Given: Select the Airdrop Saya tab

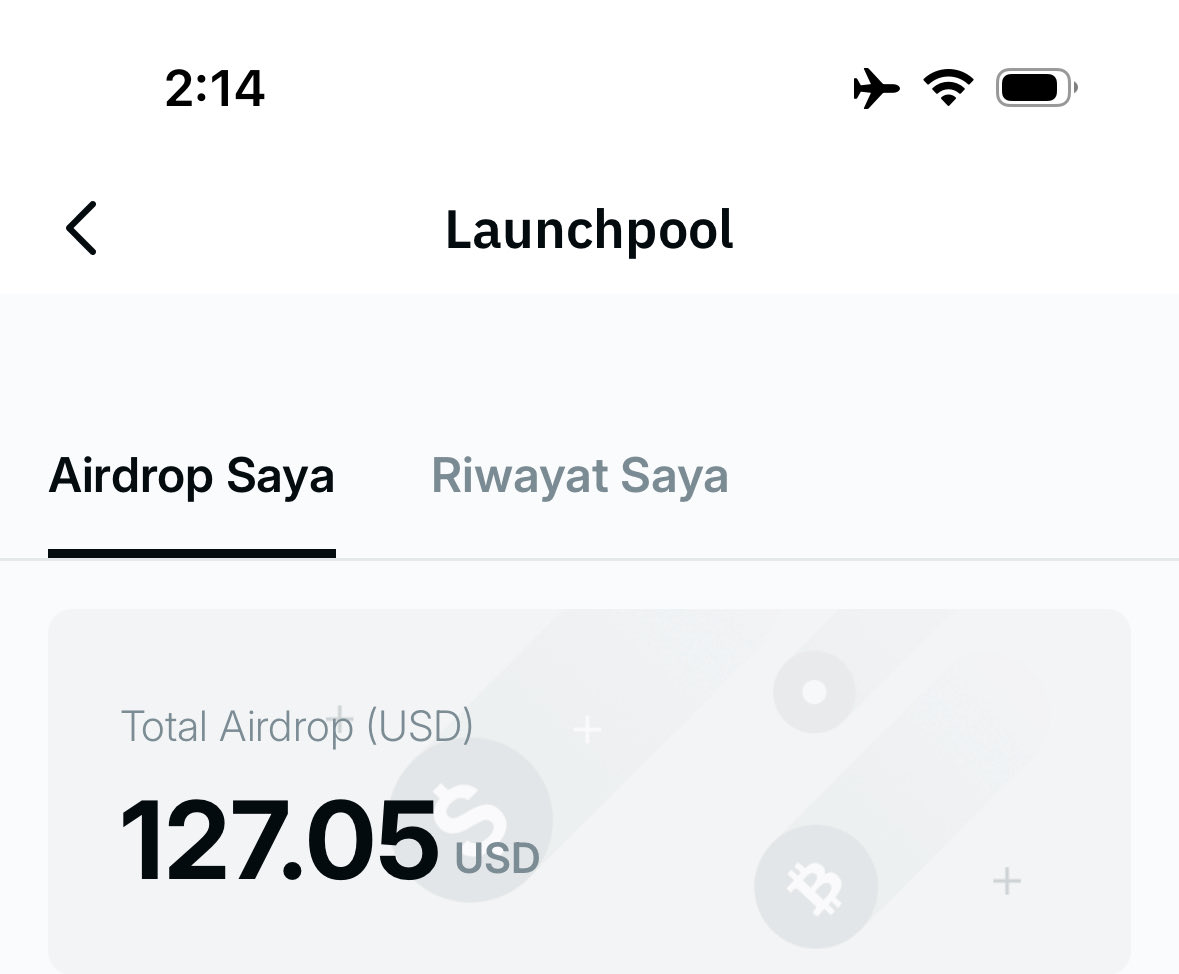Looking at the screenshot, I should (x=191, y=476).
